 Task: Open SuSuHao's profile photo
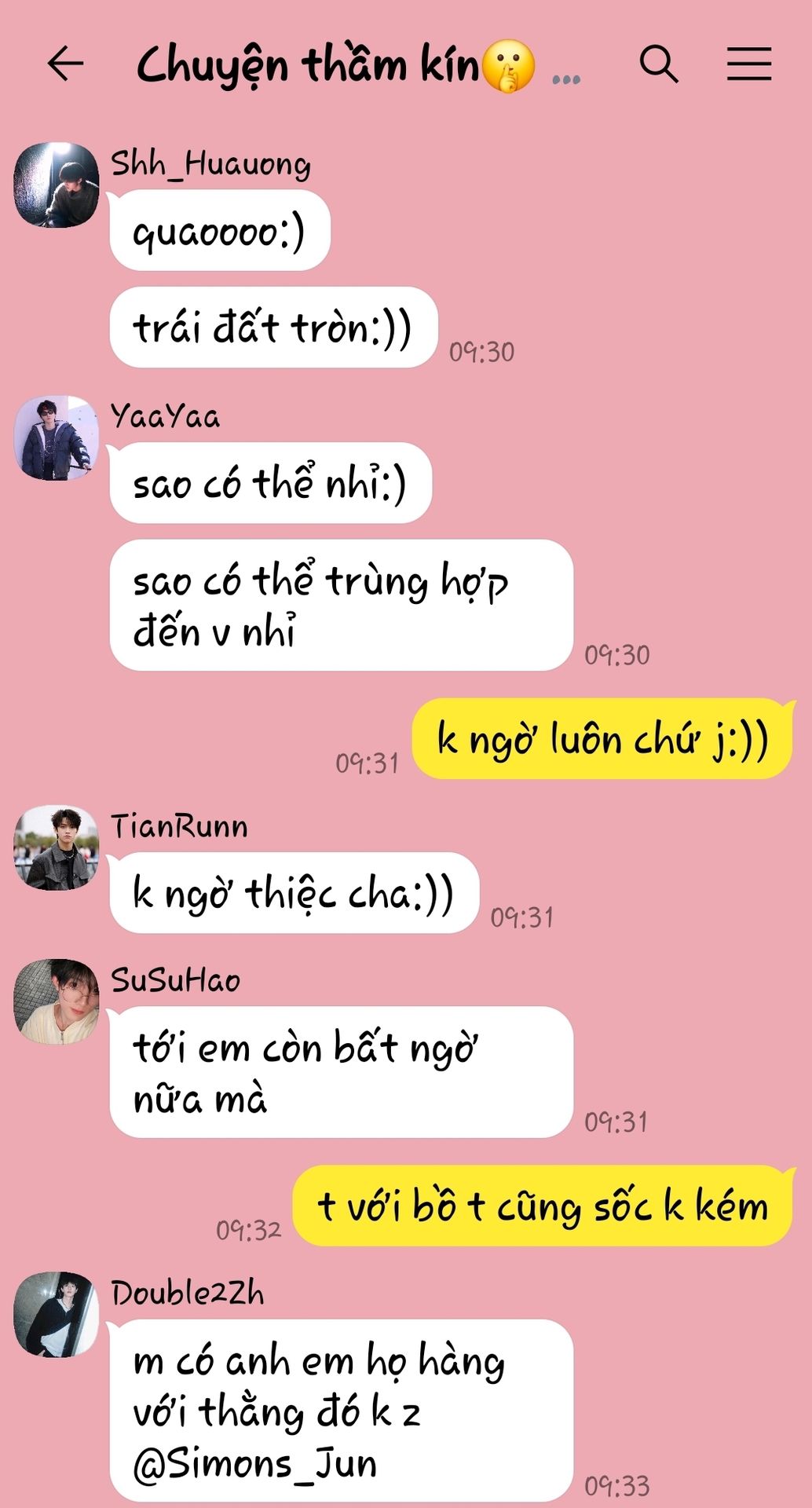(57, 1002)
